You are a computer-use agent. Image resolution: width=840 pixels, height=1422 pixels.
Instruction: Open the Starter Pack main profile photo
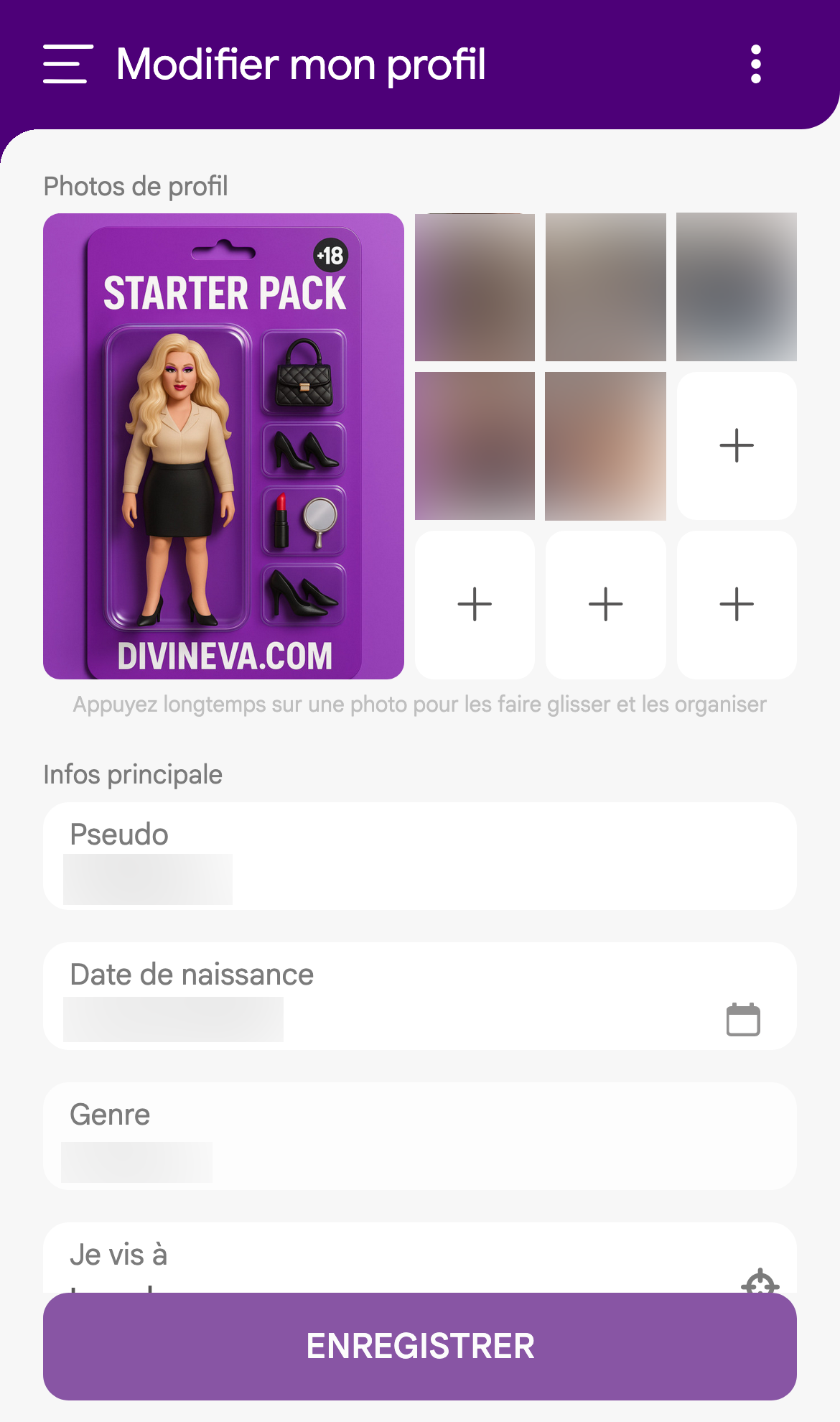click(x=223, y=446)
